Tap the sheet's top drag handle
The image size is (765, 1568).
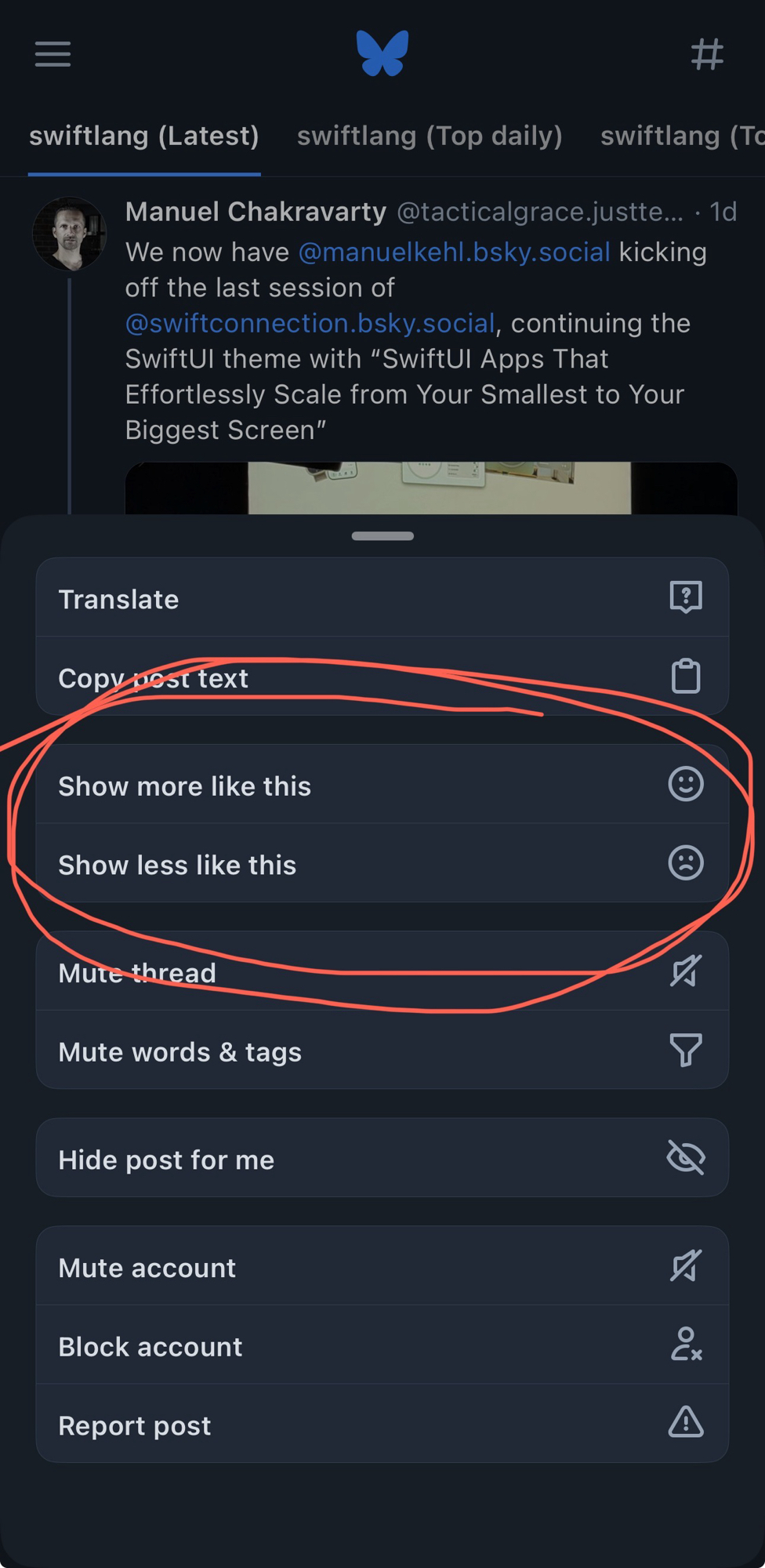coord(382,536)
